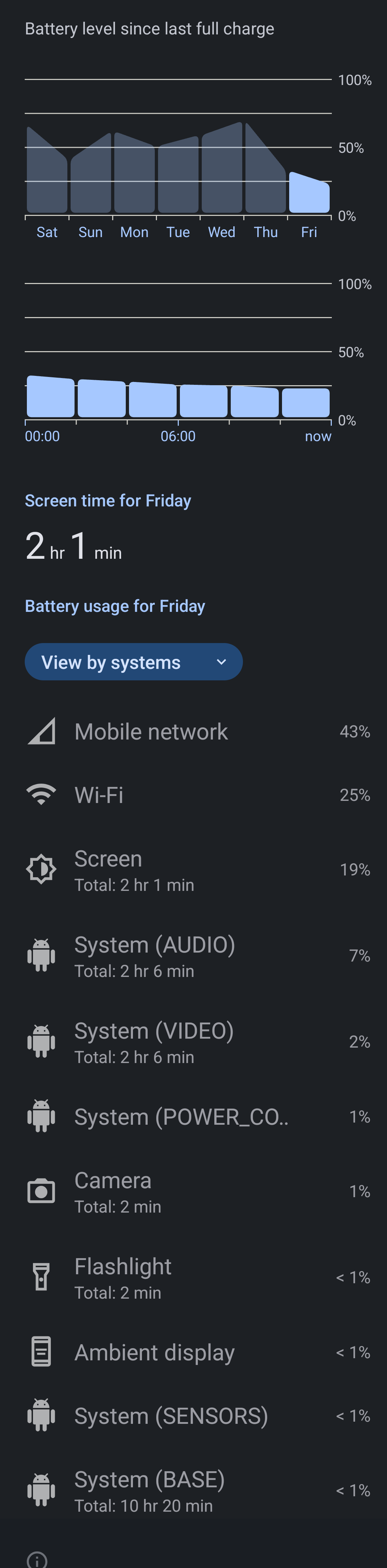Screen dimensions: 387x1568
Task: Select the hourly bar starting at 06:00
Action: pos(203,401)
